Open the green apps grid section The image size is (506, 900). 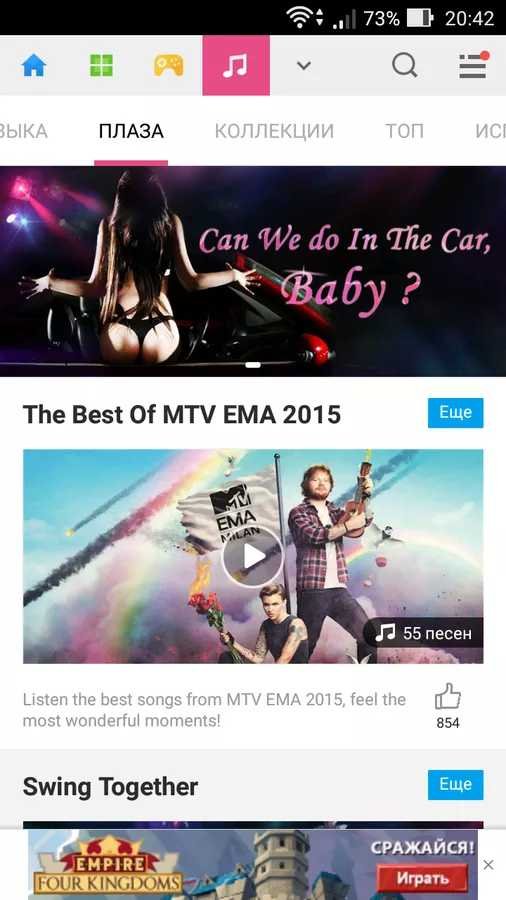click(102, 65)
